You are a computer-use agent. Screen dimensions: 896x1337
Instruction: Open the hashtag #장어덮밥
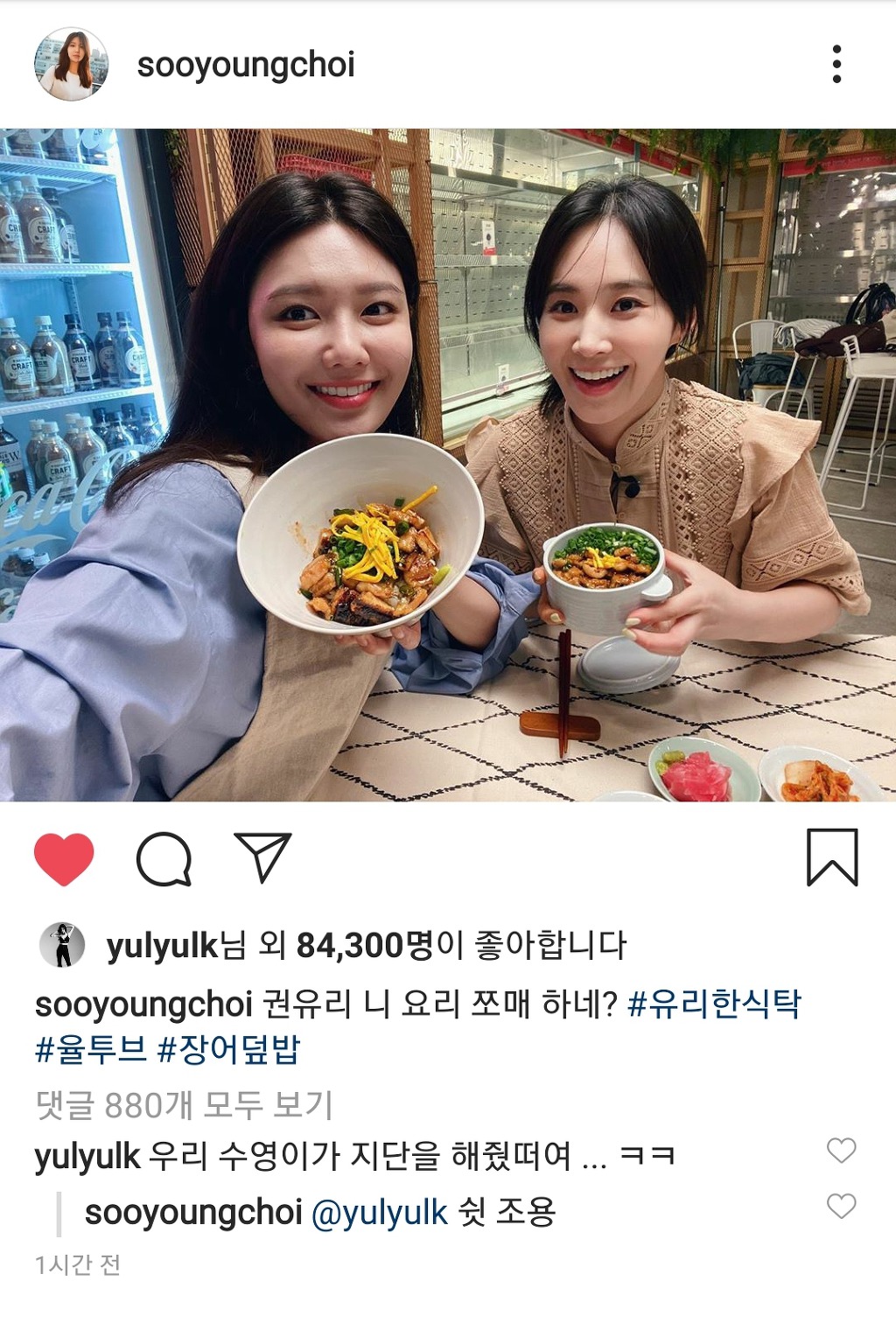[229, 1049]
